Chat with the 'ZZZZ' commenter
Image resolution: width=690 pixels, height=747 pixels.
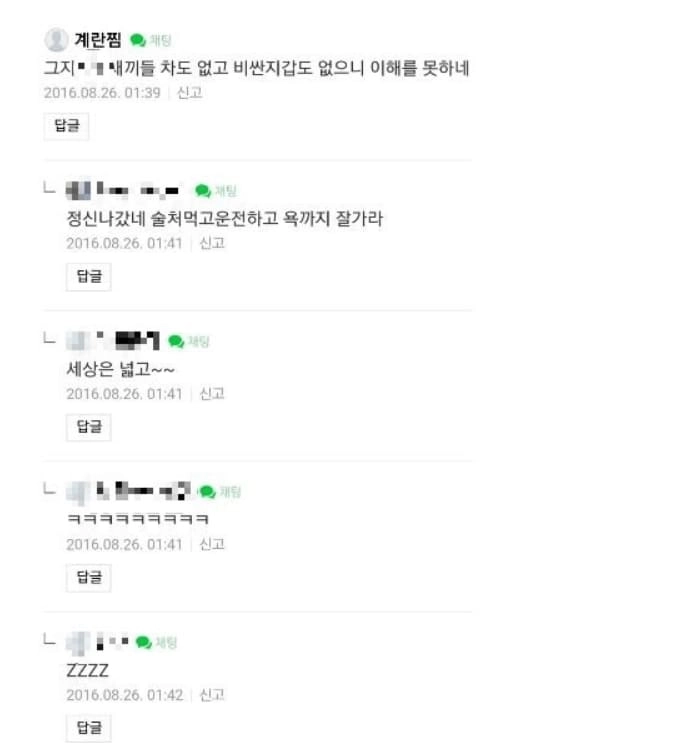click(x=157, y=642)
